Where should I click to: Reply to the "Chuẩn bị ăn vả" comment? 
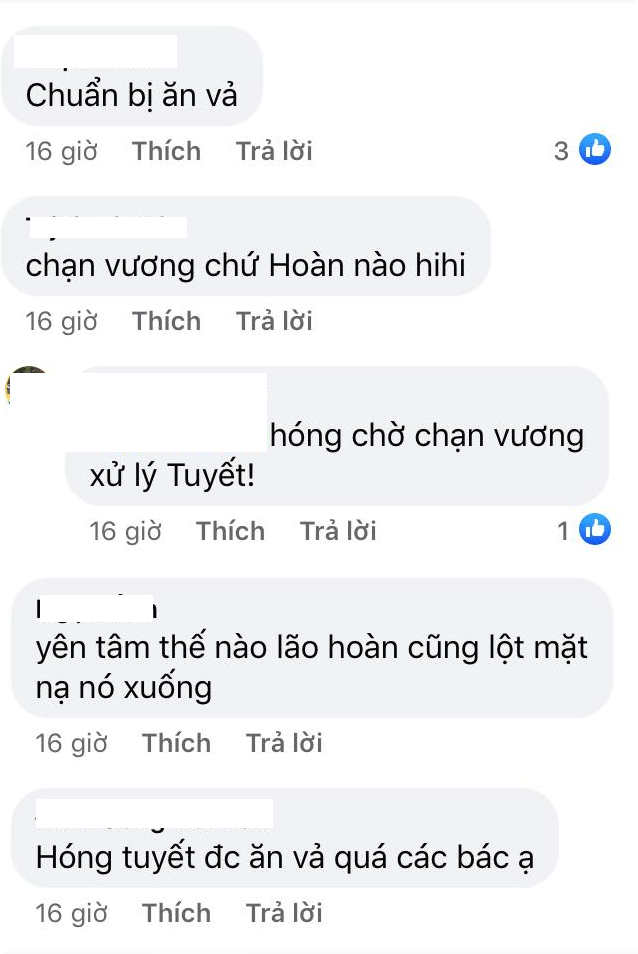pyautogui.click(x=274, y=151)
